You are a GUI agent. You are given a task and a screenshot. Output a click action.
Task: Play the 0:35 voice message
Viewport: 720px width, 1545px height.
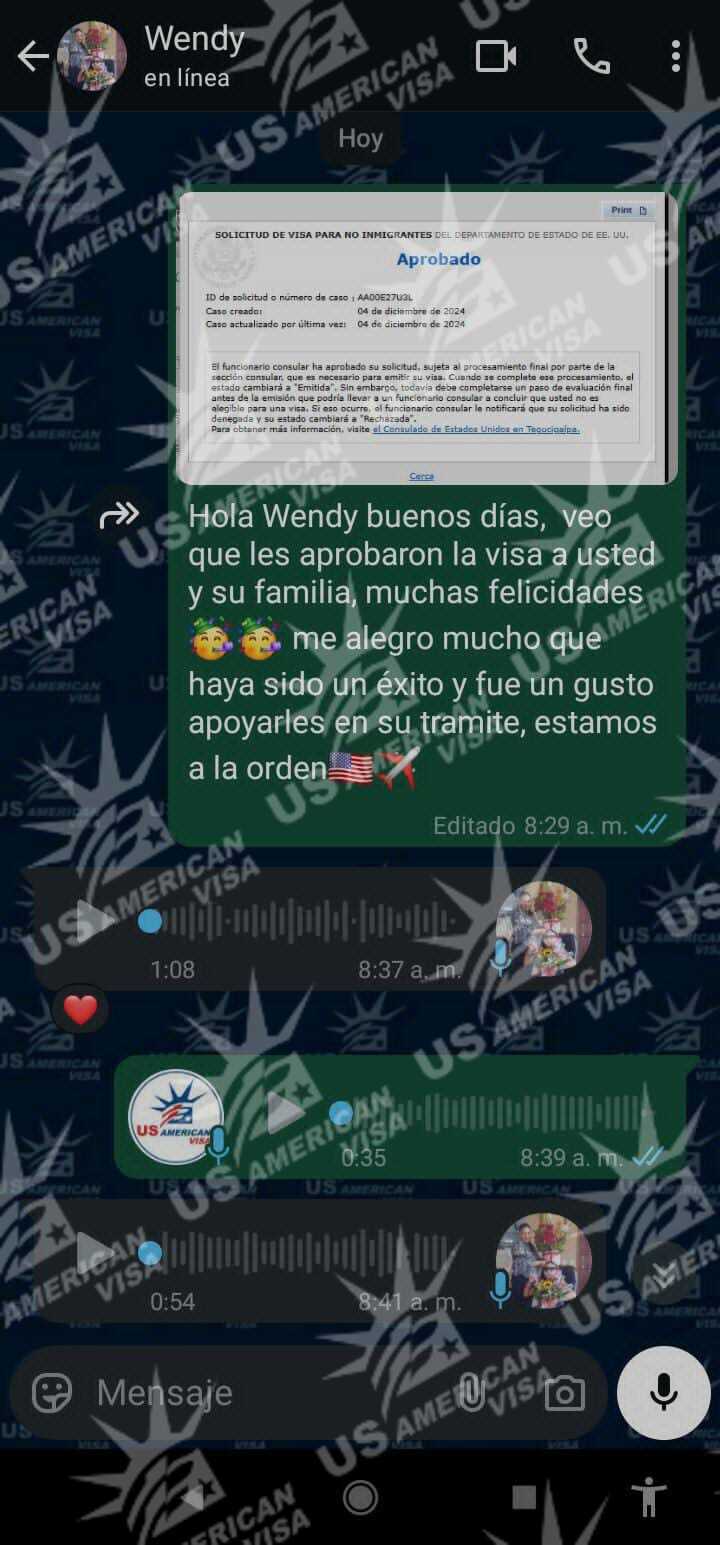tap(285, 1112)
